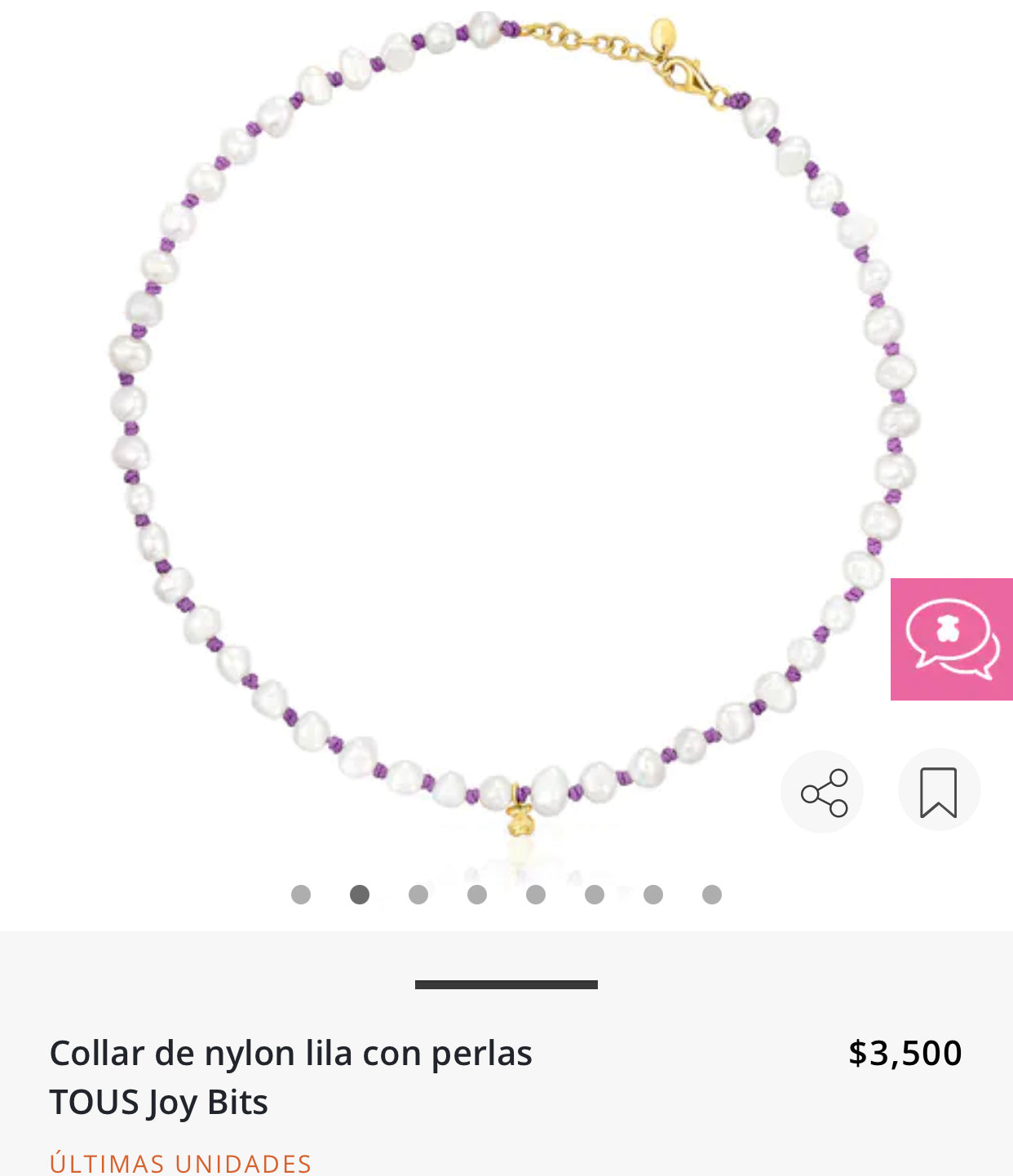Advance the gallery using the fifth dot
The height and width of the screenshot is (1176, 1013).
(x=536, y=894)
